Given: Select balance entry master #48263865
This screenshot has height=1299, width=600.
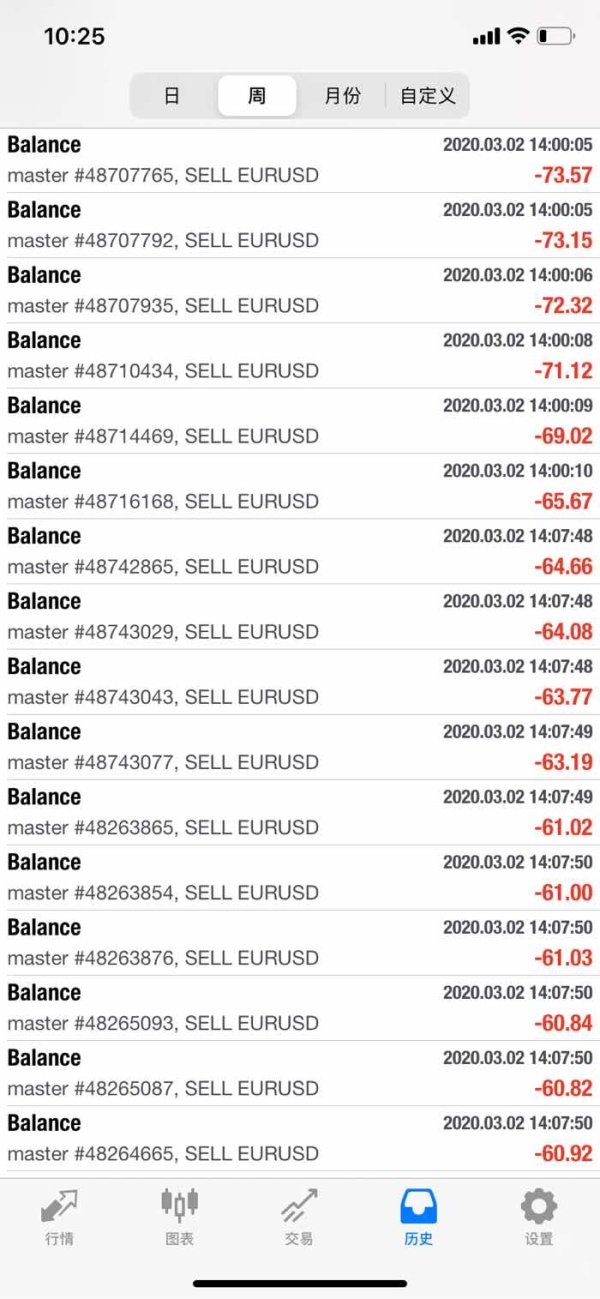Looking at the screenshot, I should tap(300, 812).
